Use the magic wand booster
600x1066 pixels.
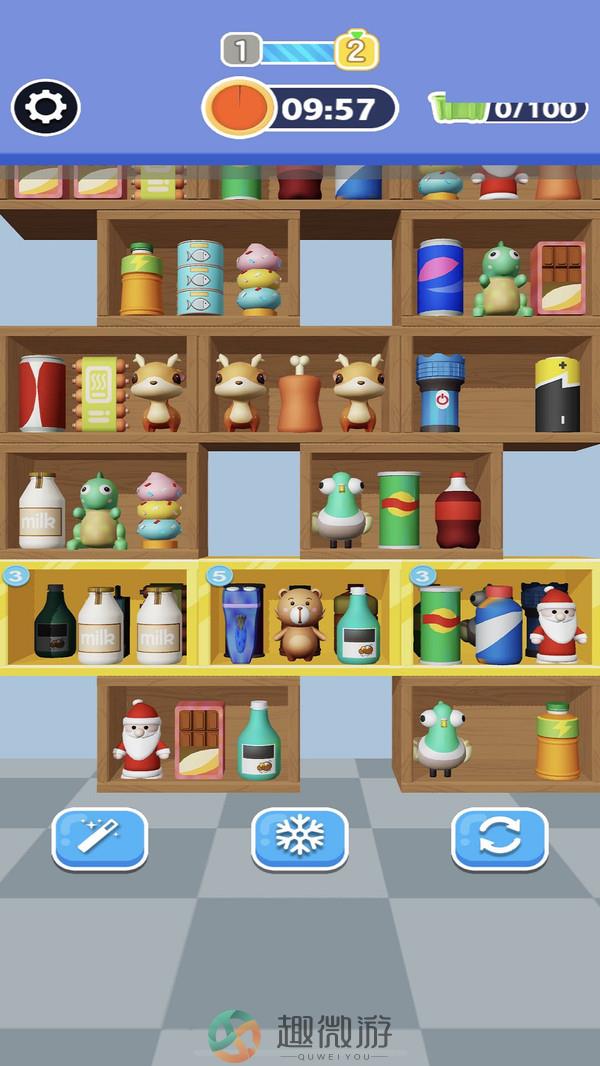tap(100, 838)
